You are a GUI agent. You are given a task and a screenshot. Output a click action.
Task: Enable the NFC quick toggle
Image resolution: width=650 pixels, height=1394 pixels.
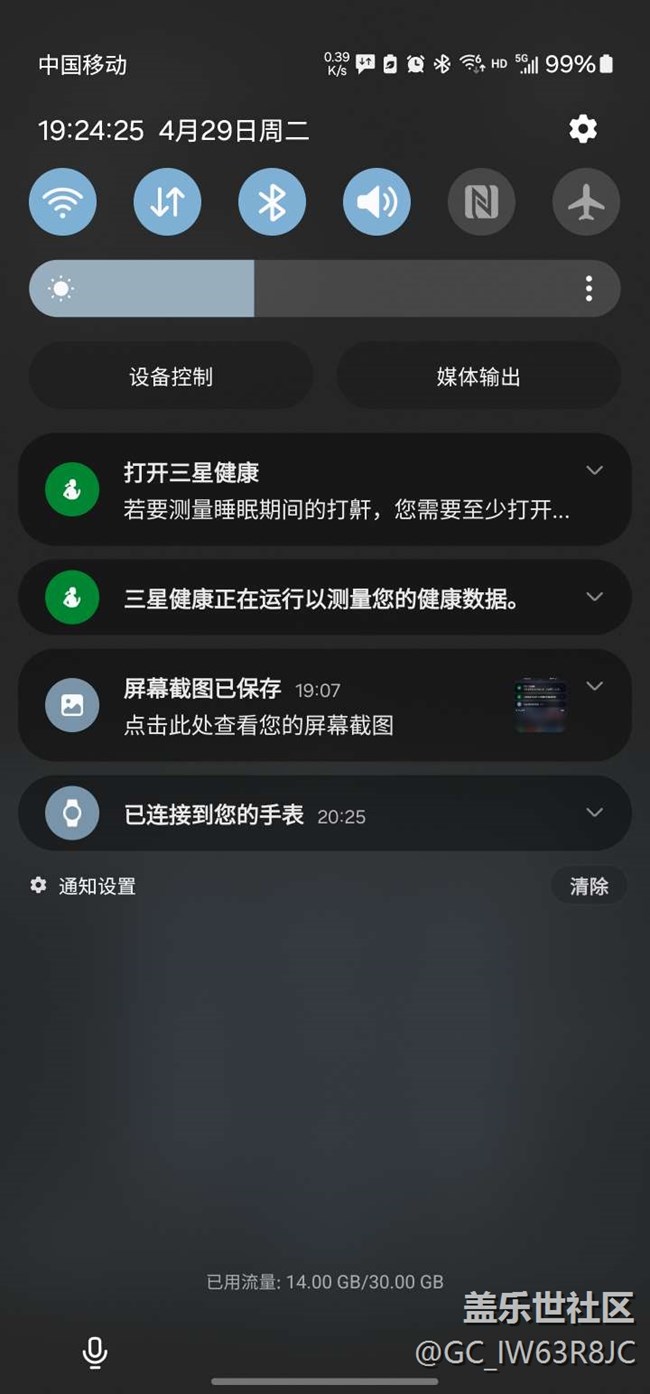(481, 202)
